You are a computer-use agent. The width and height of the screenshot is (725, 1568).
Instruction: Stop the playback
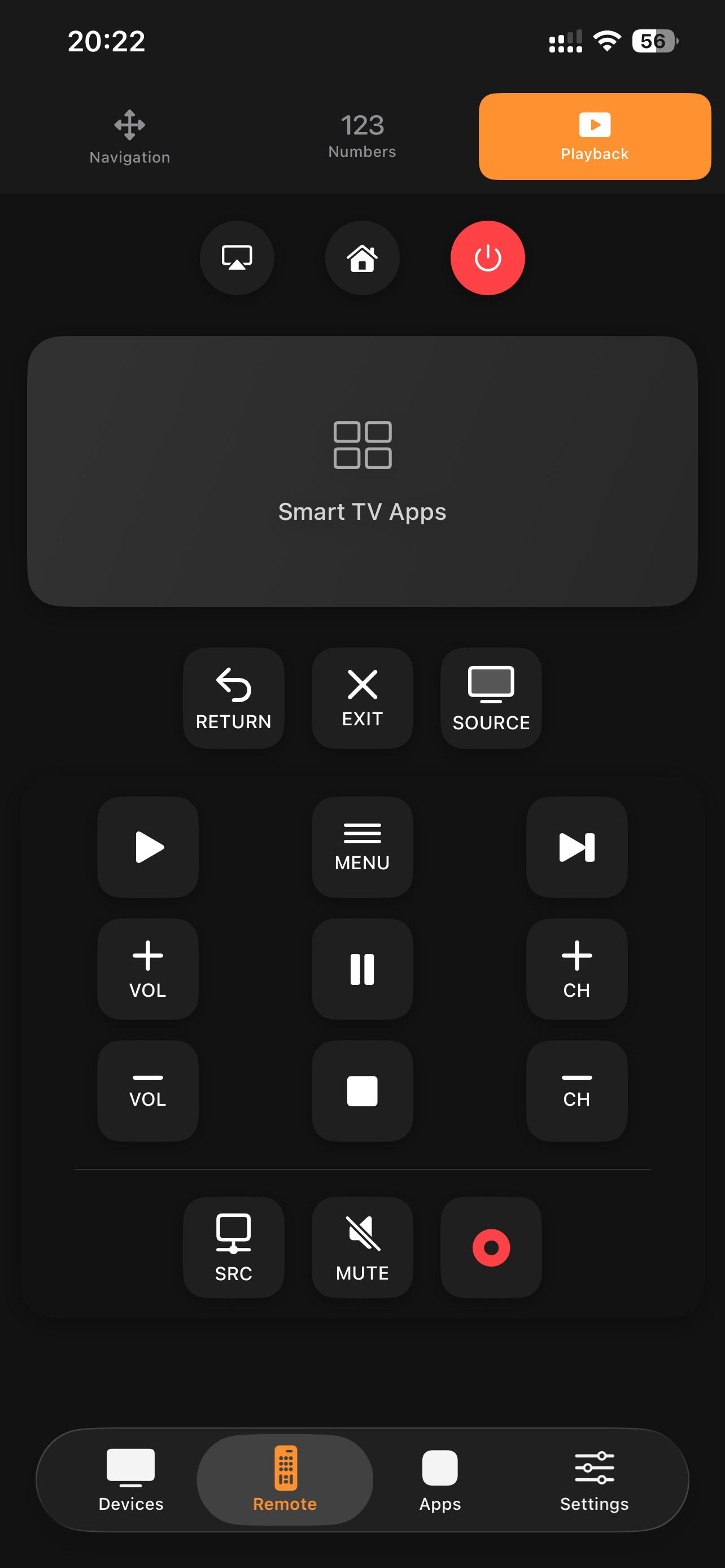tap(362, 1090)
